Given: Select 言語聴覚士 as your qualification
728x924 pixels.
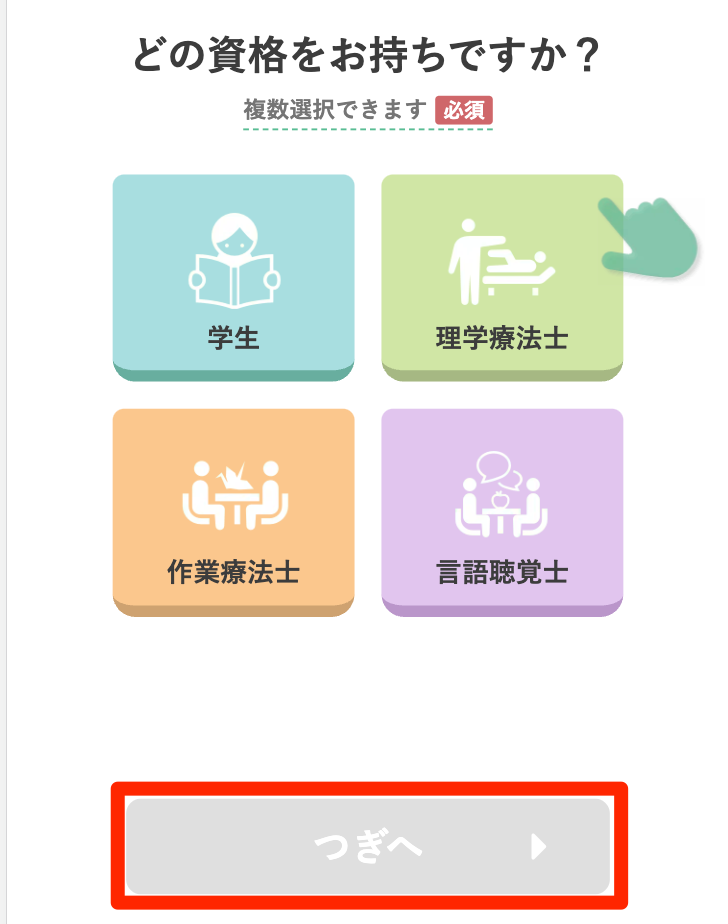Looking at the screenshot, I should 502,510.
